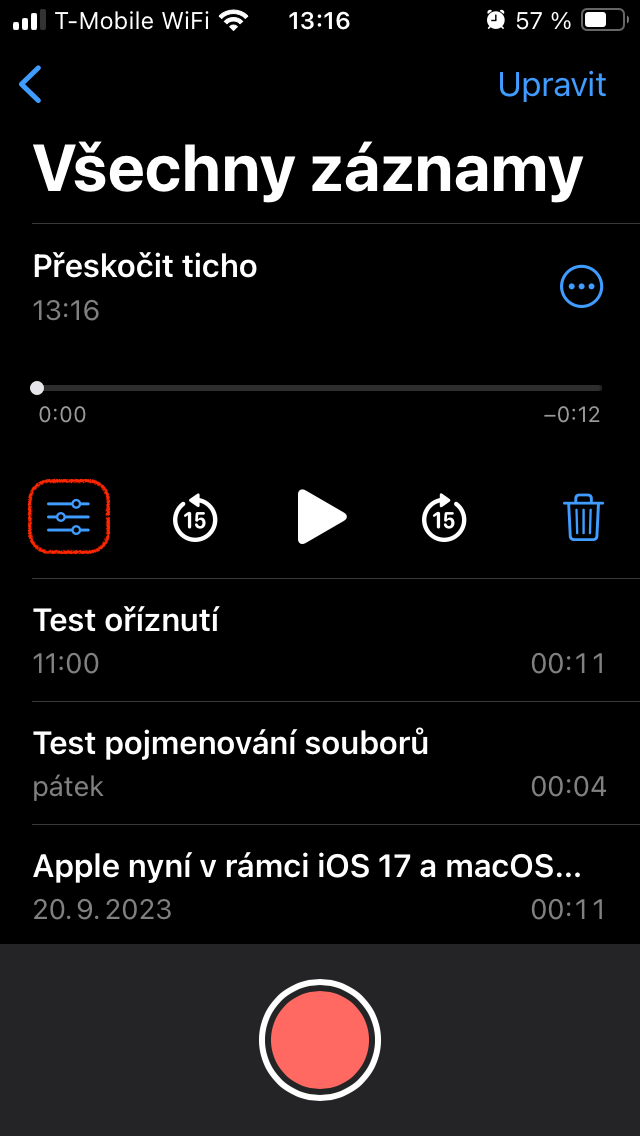Play the Přeskočit ticho recording

point(321,518)
